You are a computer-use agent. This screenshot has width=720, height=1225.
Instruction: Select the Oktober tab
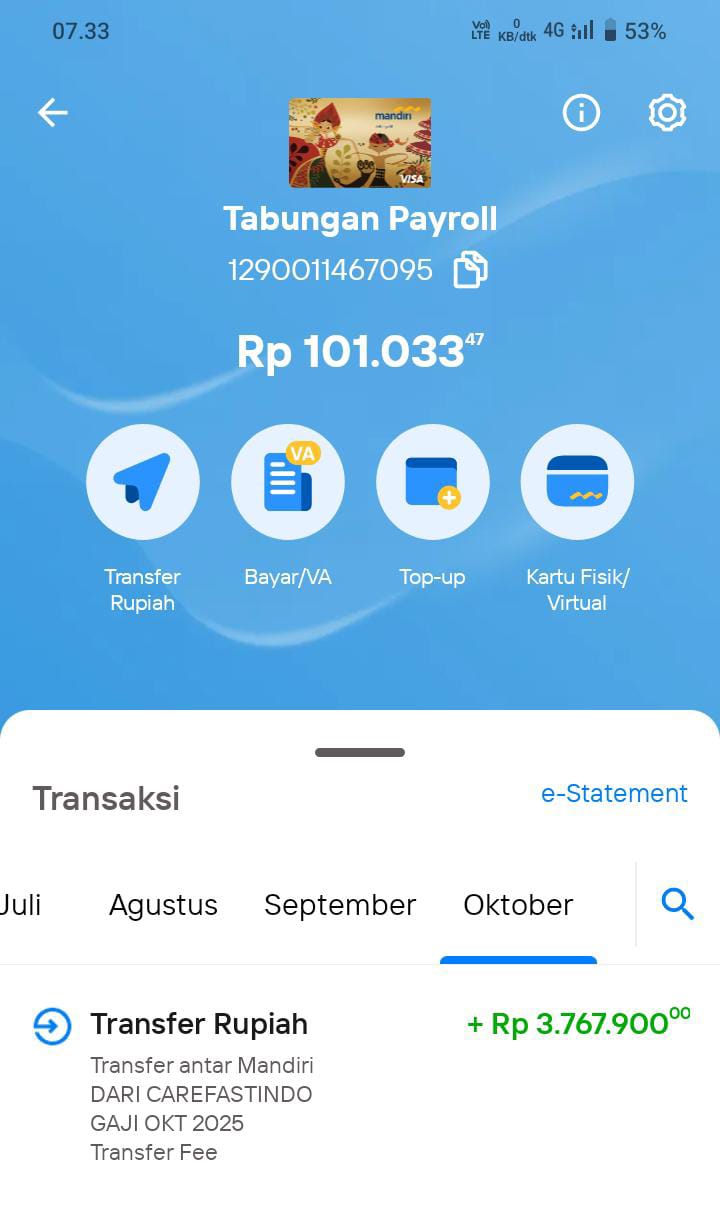518,905
